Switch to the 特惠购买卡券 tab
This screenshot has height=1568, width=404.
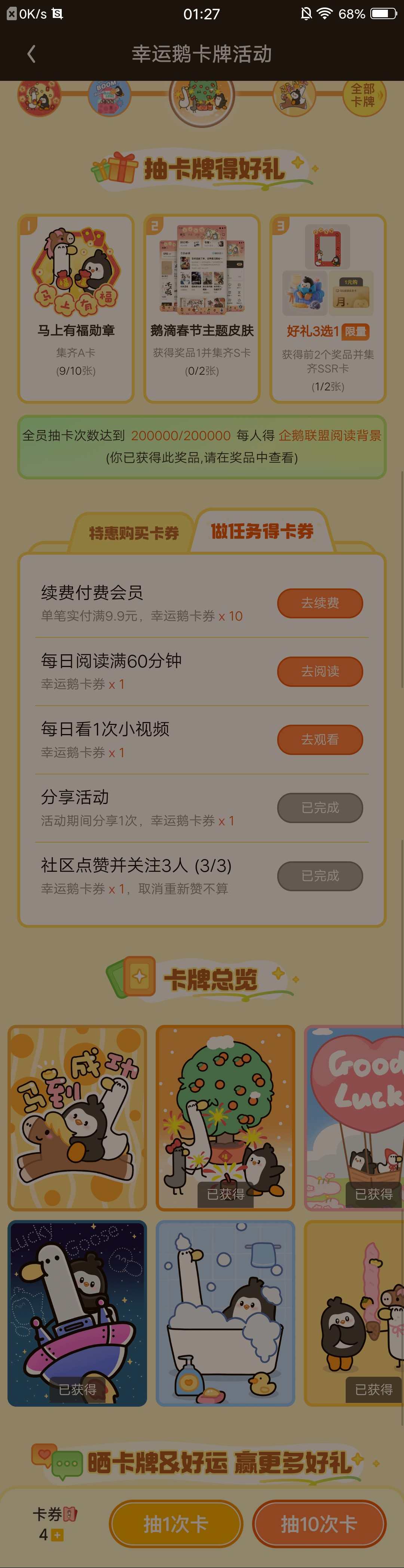133,533
